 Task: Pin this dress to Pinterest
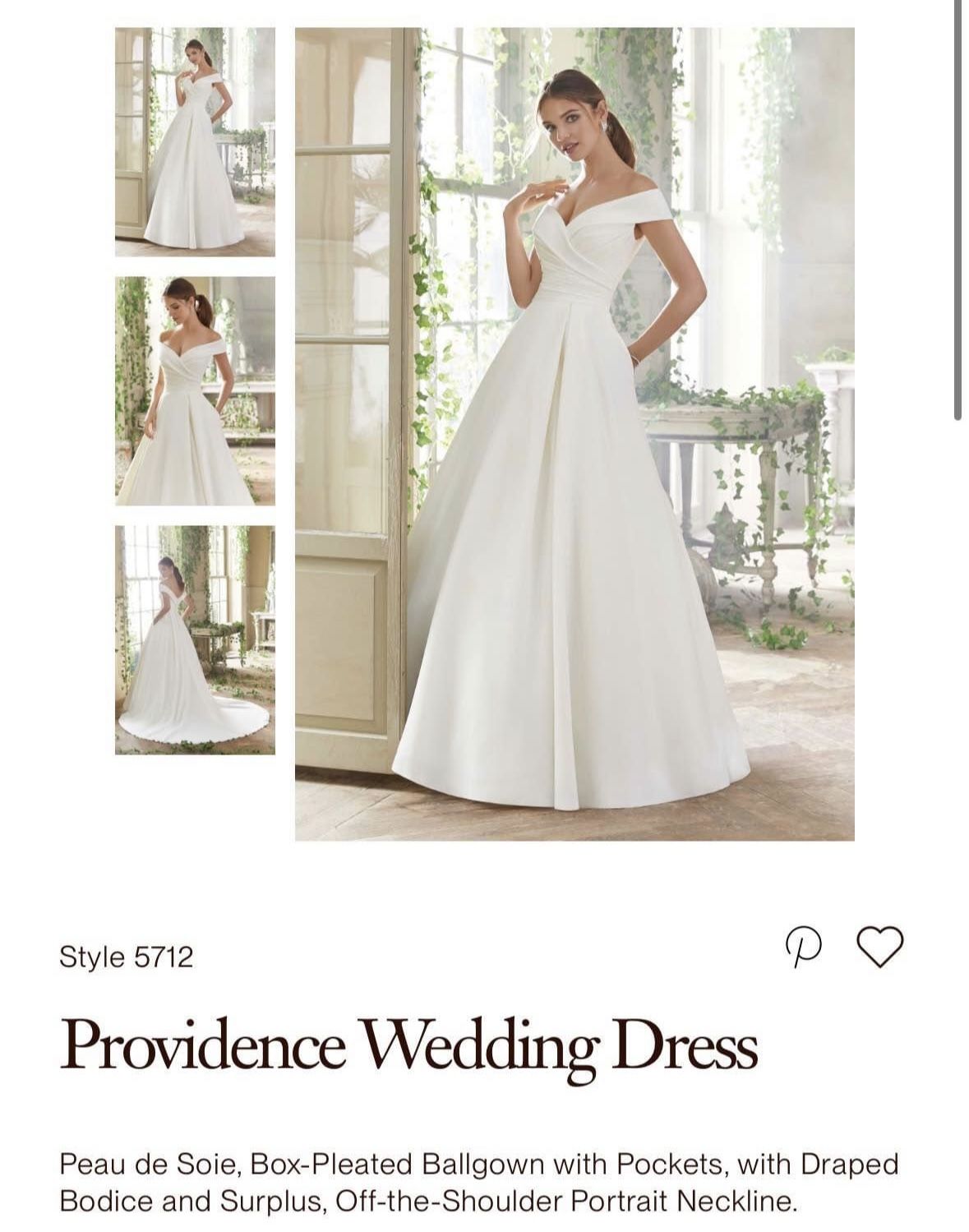[803, 948]
